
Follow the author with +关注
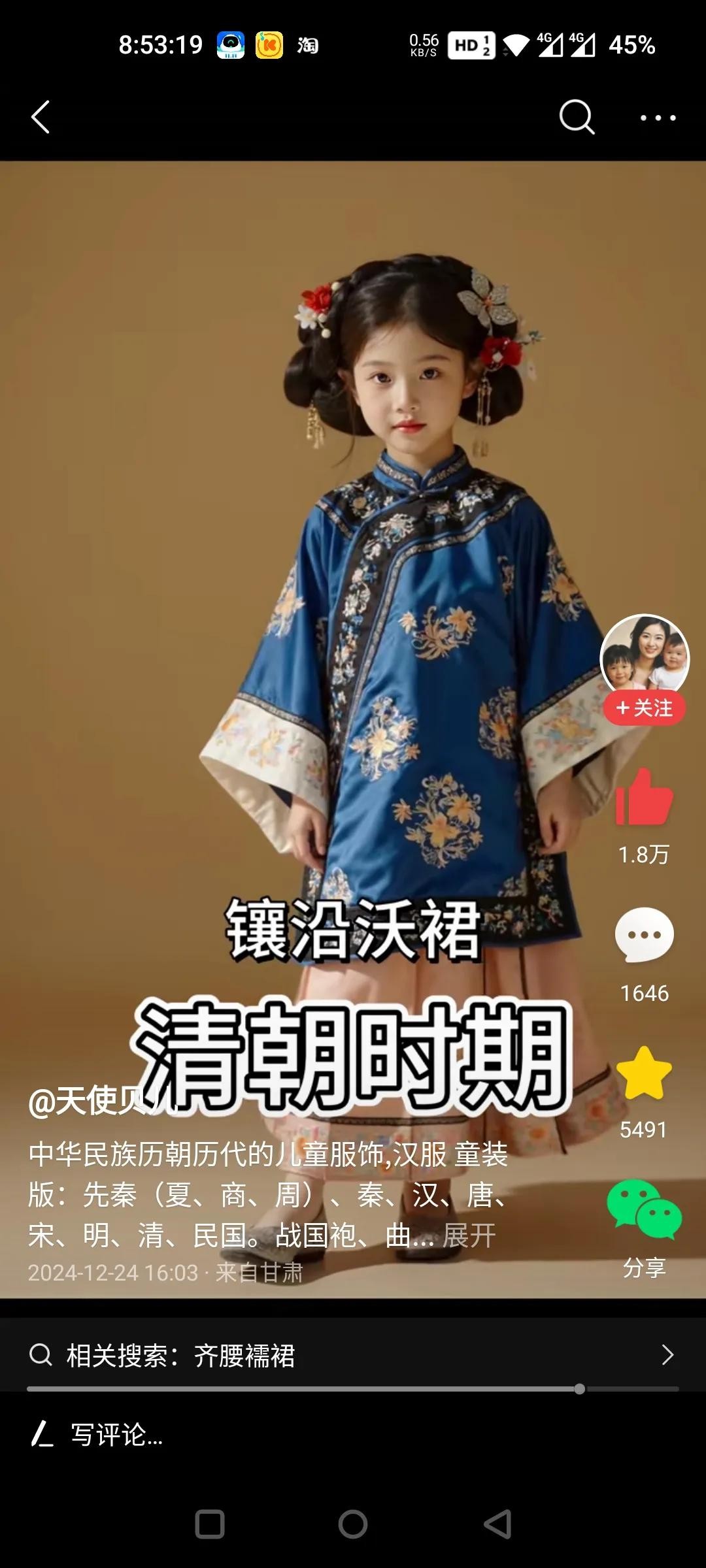(645, 708)
